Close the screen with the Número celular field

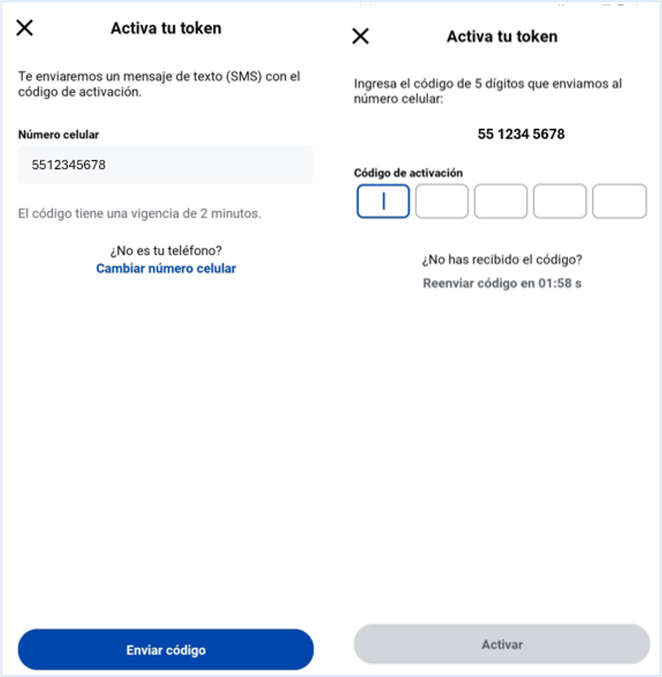[x=25, y=28]
